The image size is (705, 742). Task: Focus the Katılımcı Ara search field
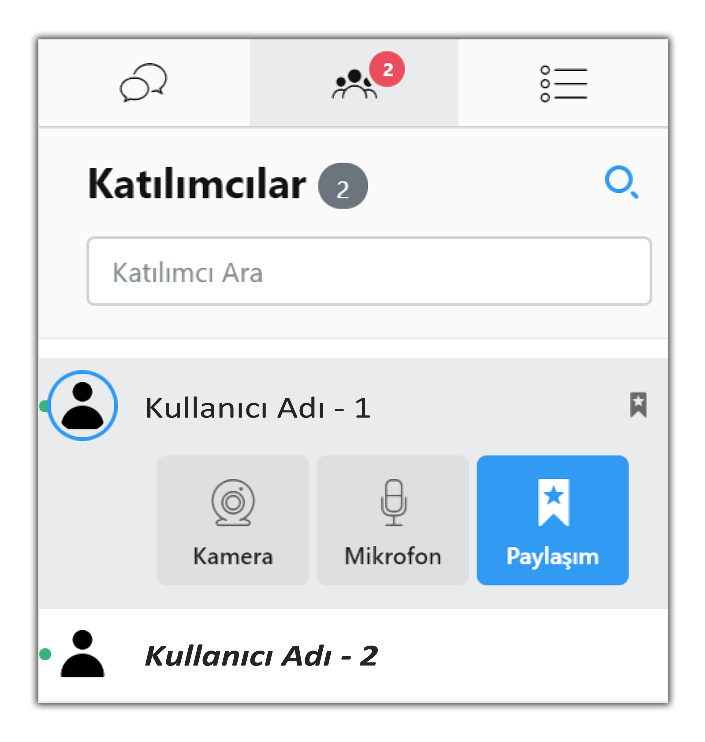tap(369, 271)
